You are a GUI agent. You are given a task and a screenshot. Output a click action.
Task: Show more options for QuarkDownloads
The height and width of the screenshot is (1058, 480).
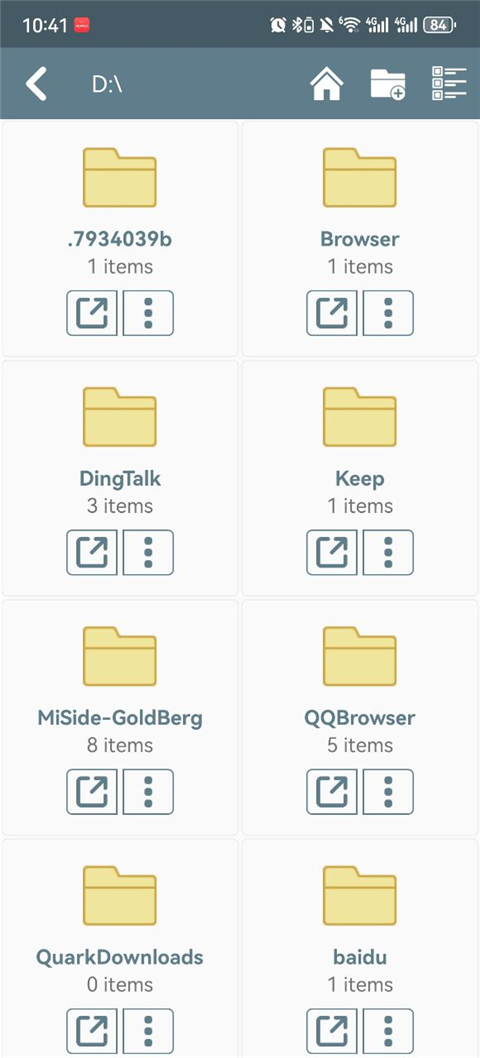(149, 1032)
